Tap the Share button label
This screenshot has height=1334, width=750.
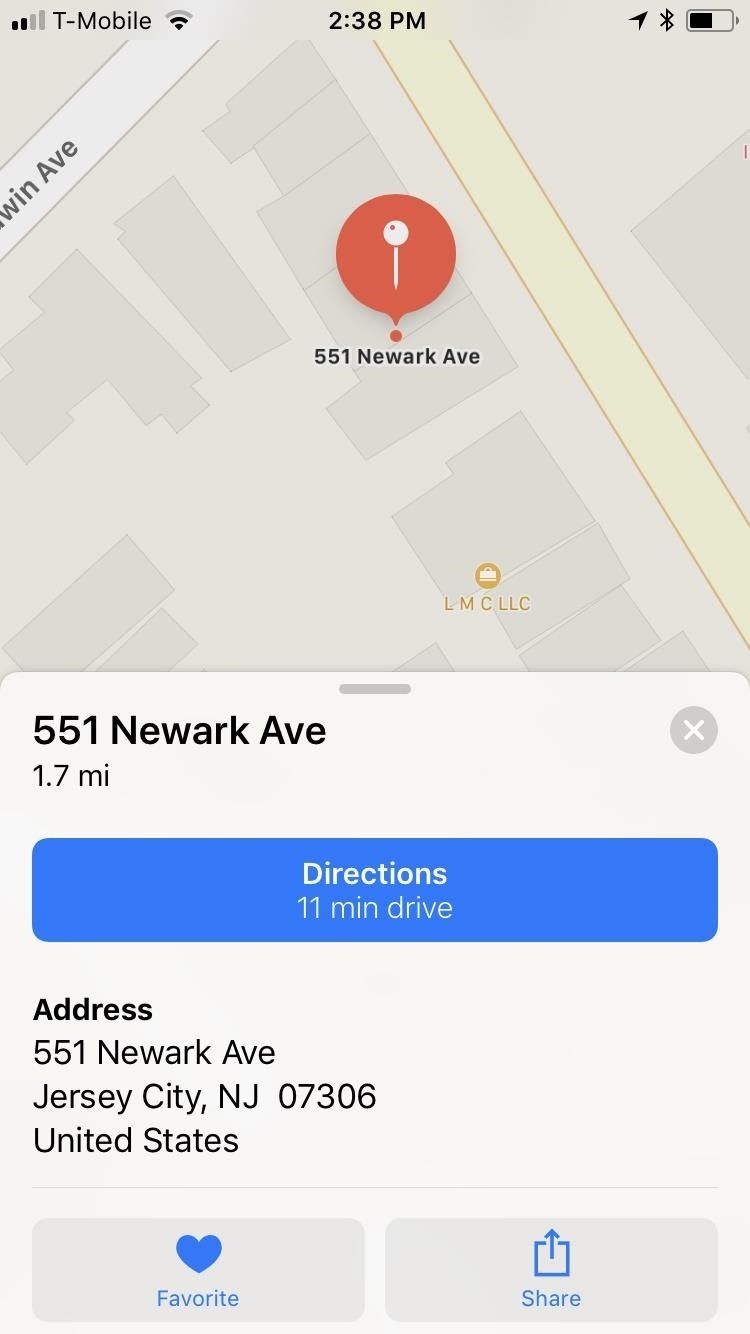[x=550, y=1298]
